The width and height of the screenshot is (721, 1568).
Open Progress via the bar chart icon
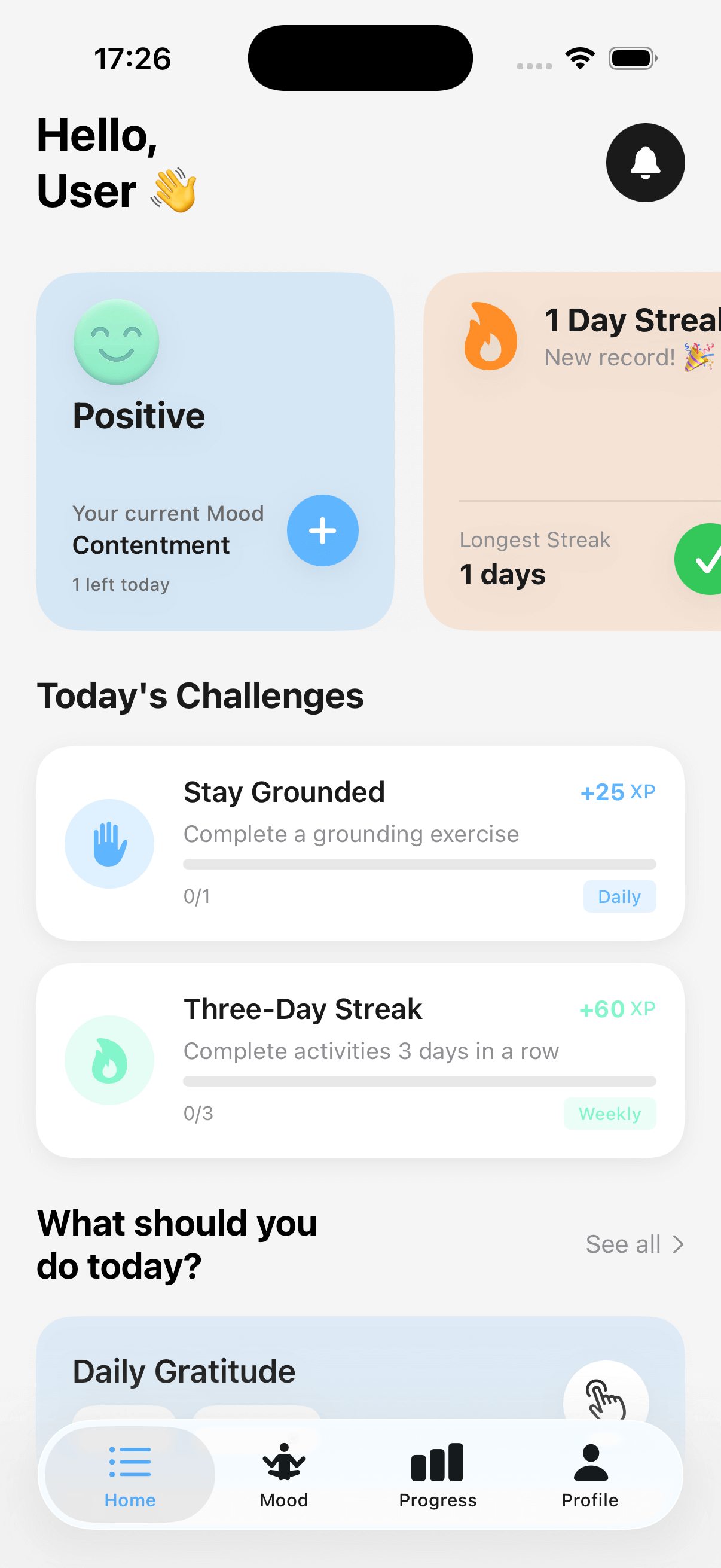tap(438, 1461)
